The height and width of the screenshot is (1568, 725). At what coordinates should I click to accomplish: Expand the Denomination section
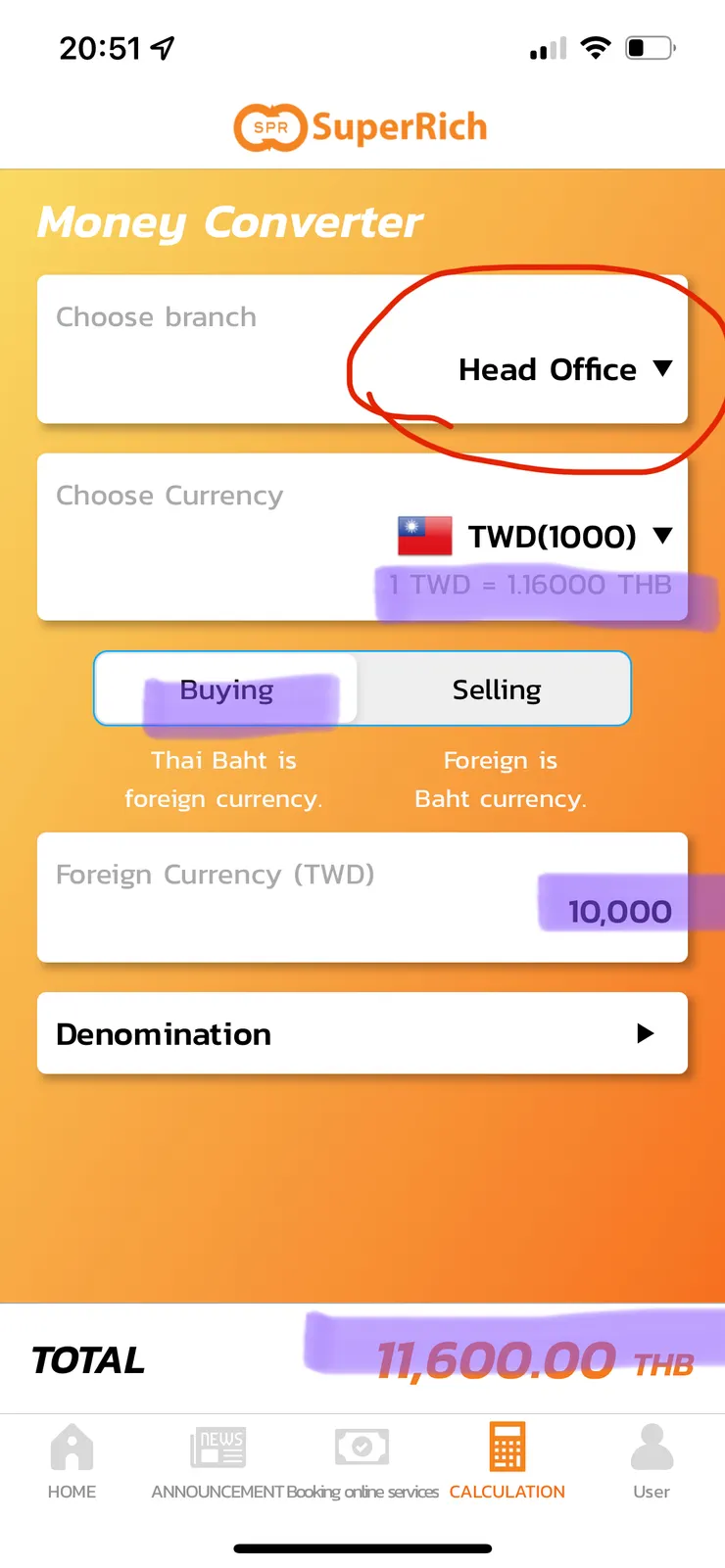coord(362,1033)
